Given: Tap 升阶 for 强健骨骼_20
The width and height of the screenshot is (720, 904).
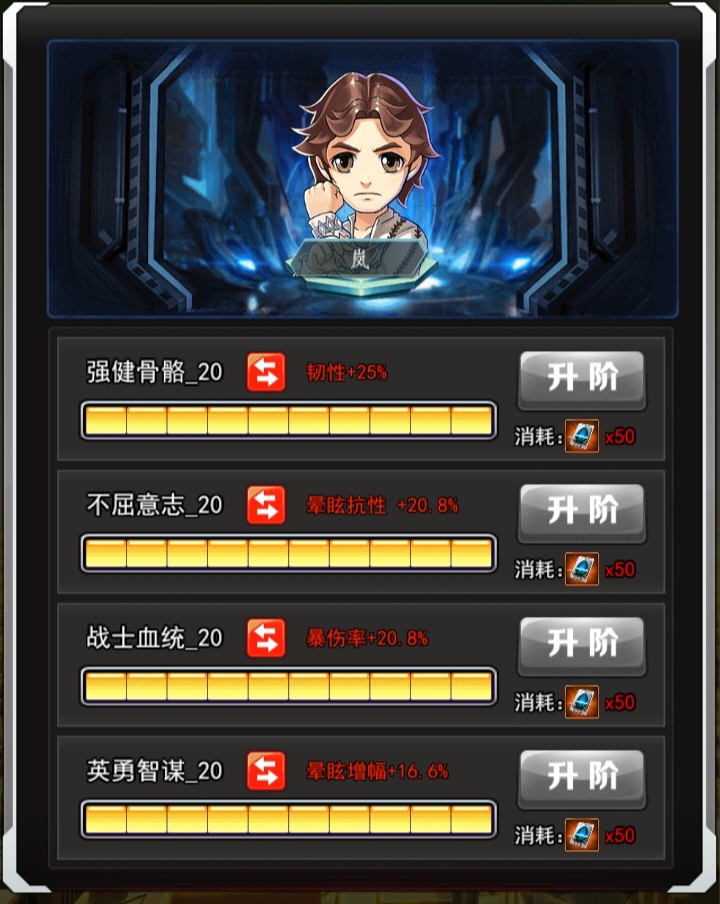Looking at the screenshot, I should [x=581, y=378].
